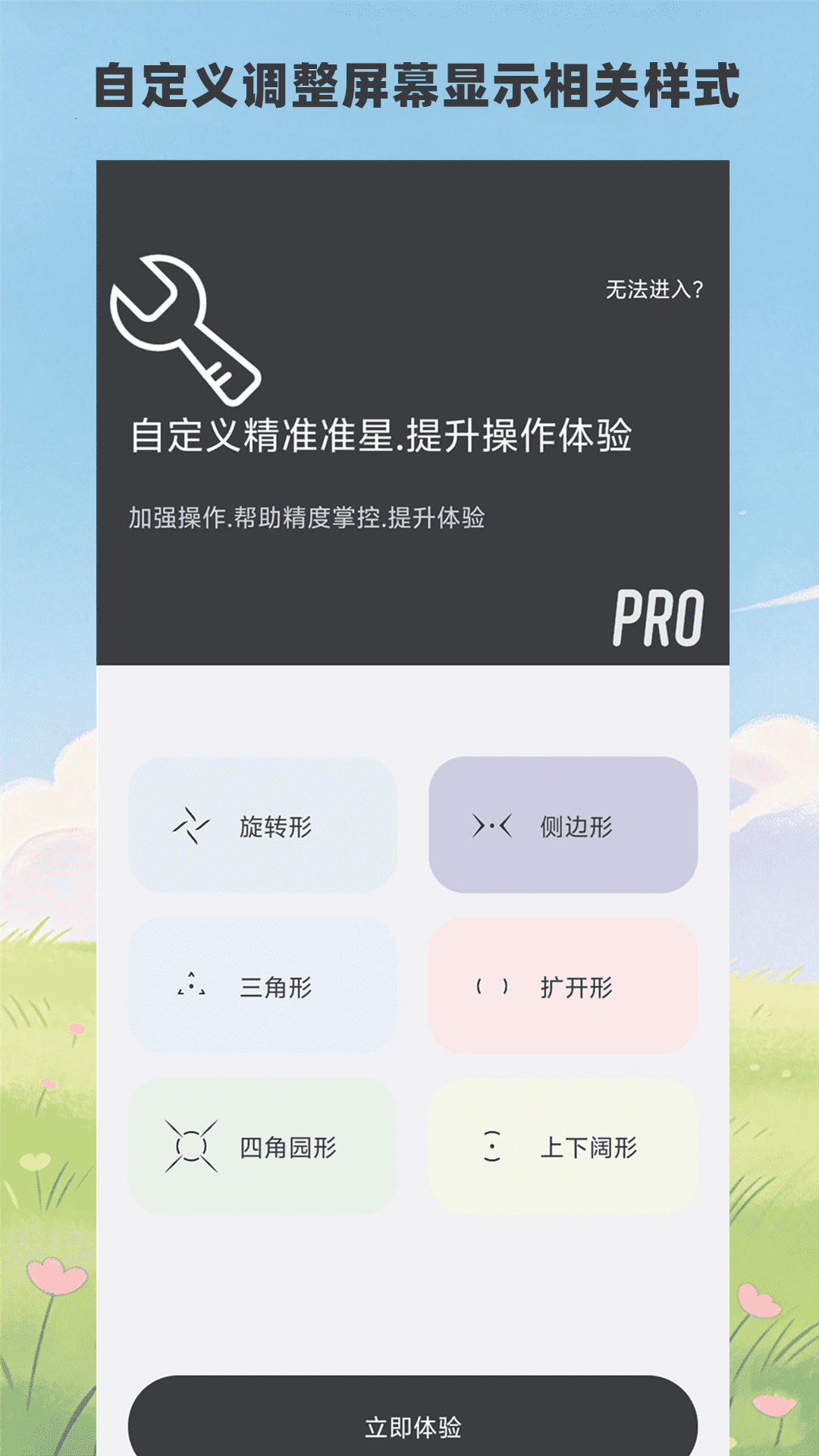Click the triangle crosshair icon beside 三角形
This screenshot has height=1456, width=819.
coord(192,986)
